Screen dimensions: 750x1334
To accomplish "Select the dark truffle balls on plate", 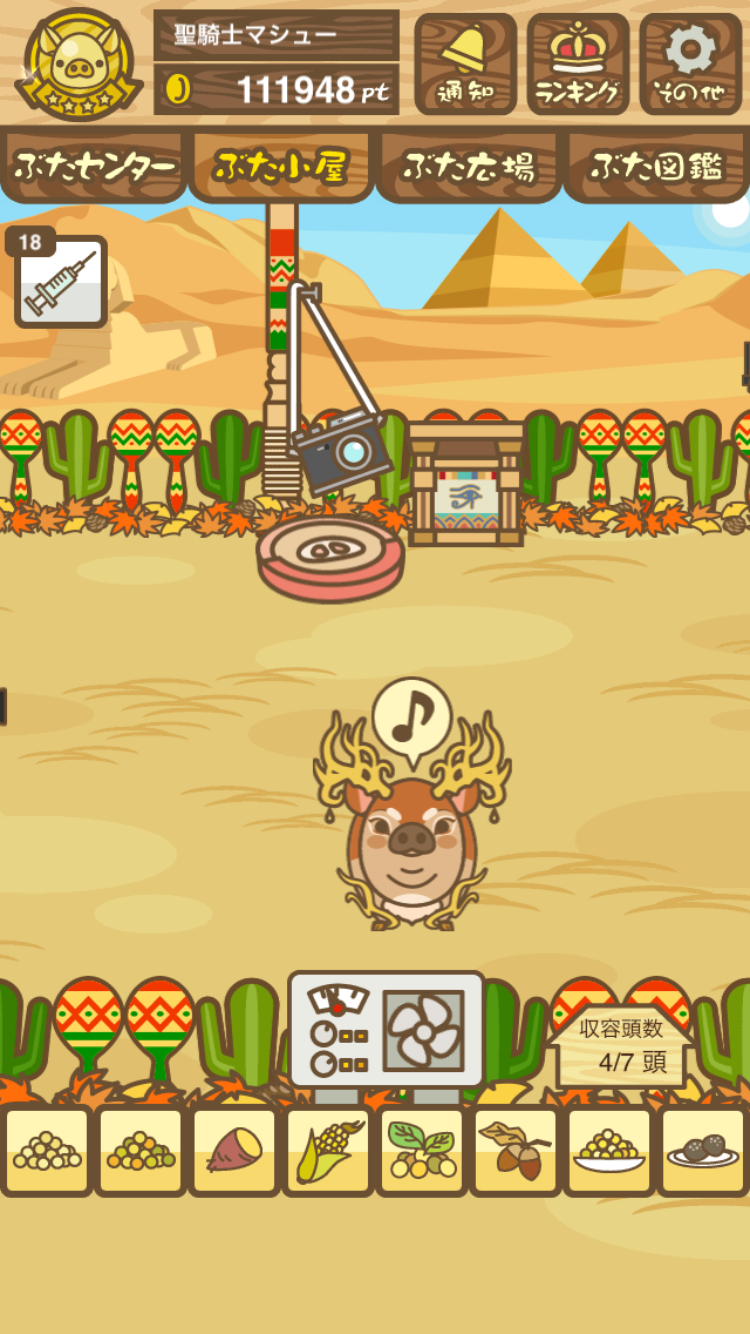I will (704, 1150).
